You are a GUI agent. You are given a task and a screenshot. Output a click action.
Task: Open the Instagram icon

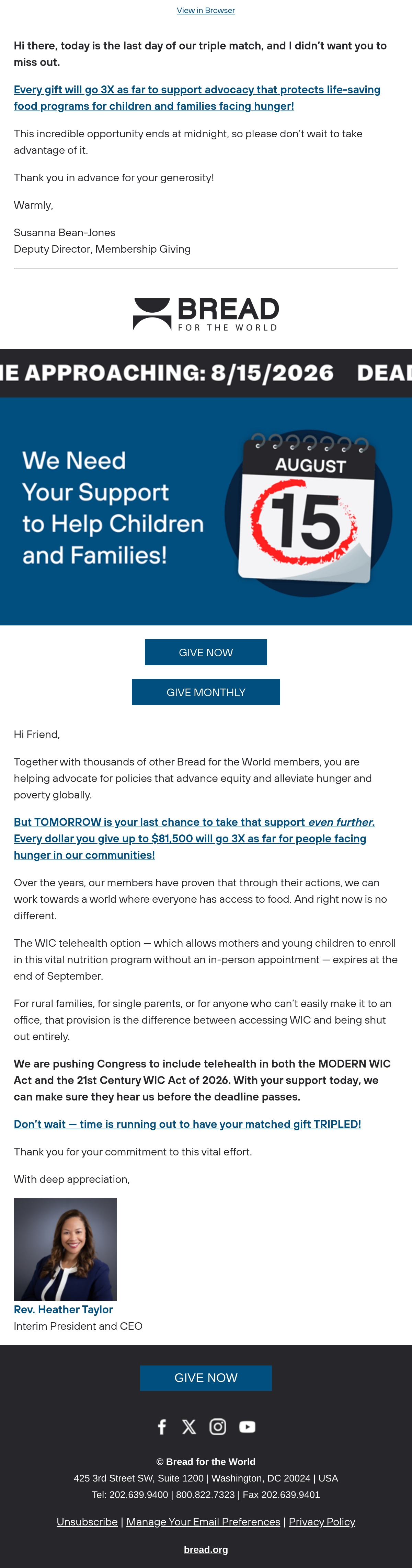tap(218, 1427)
